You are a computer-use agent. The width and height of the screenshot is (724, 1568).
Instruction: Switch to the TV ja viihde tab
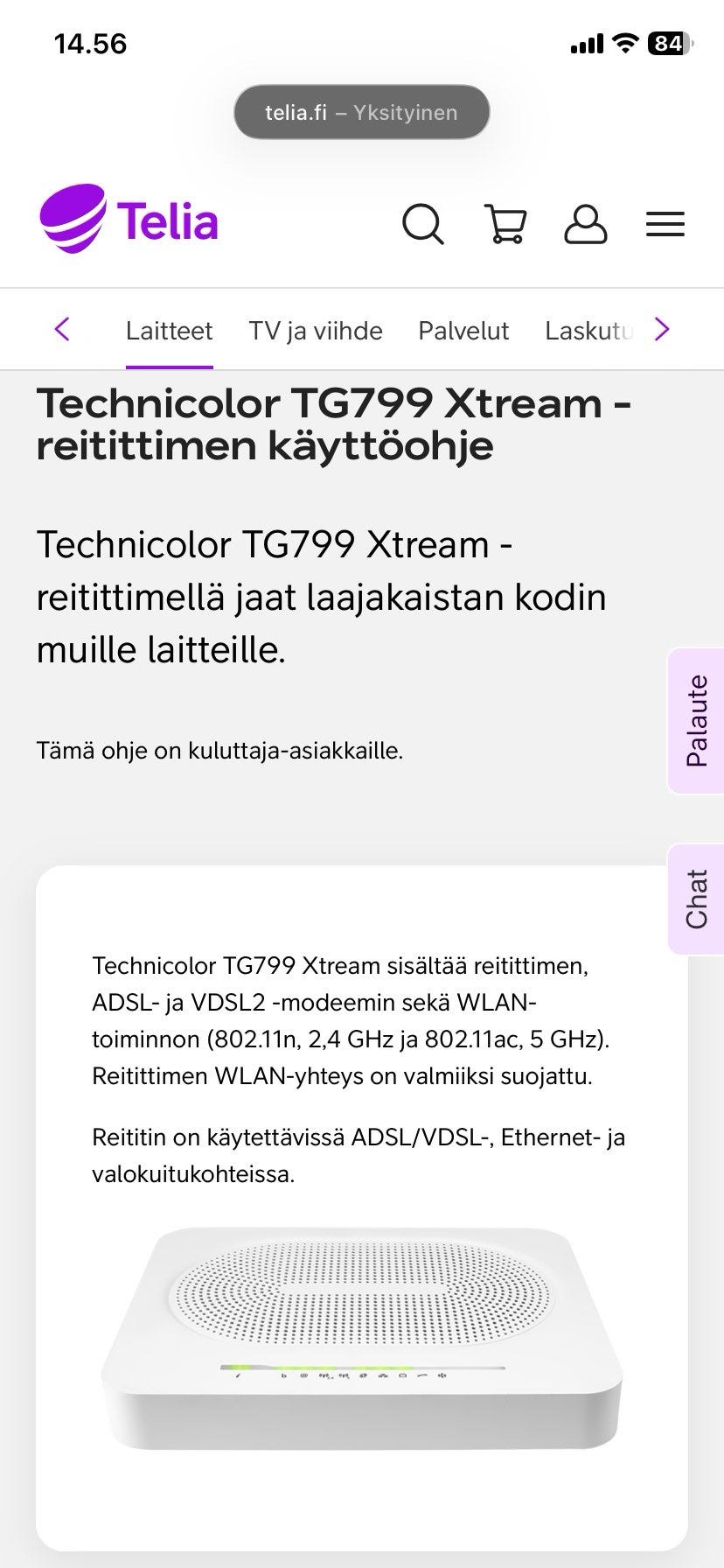[315, 331]
